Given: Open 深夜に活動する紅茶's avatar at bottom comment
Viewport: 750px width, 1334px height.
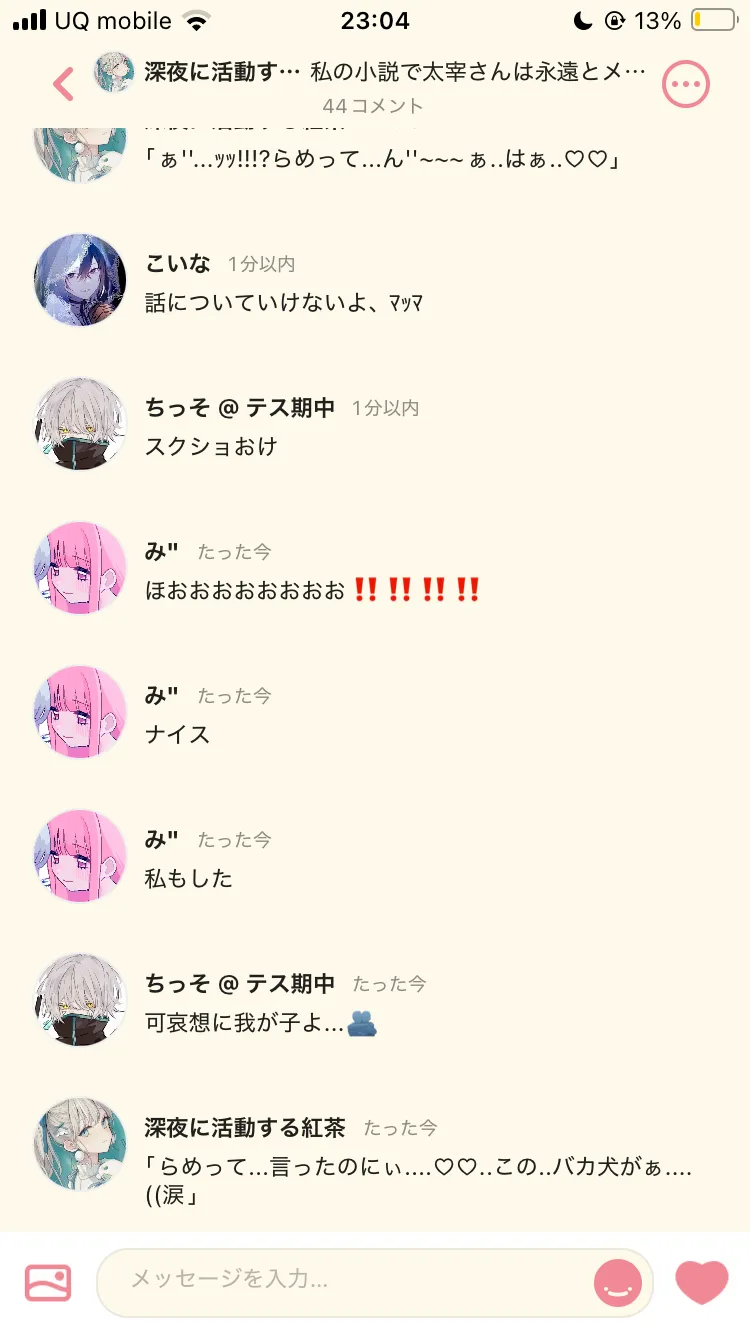Looking at the screenshot, I should (80, 1144).
